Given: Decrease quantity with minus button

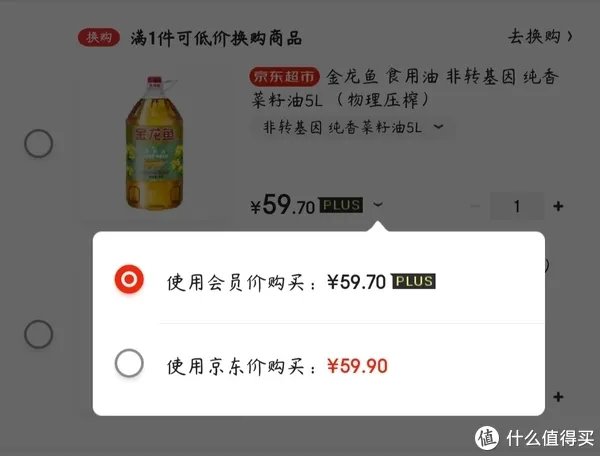Looking at the screenshot, I should [x=475, y=206].
